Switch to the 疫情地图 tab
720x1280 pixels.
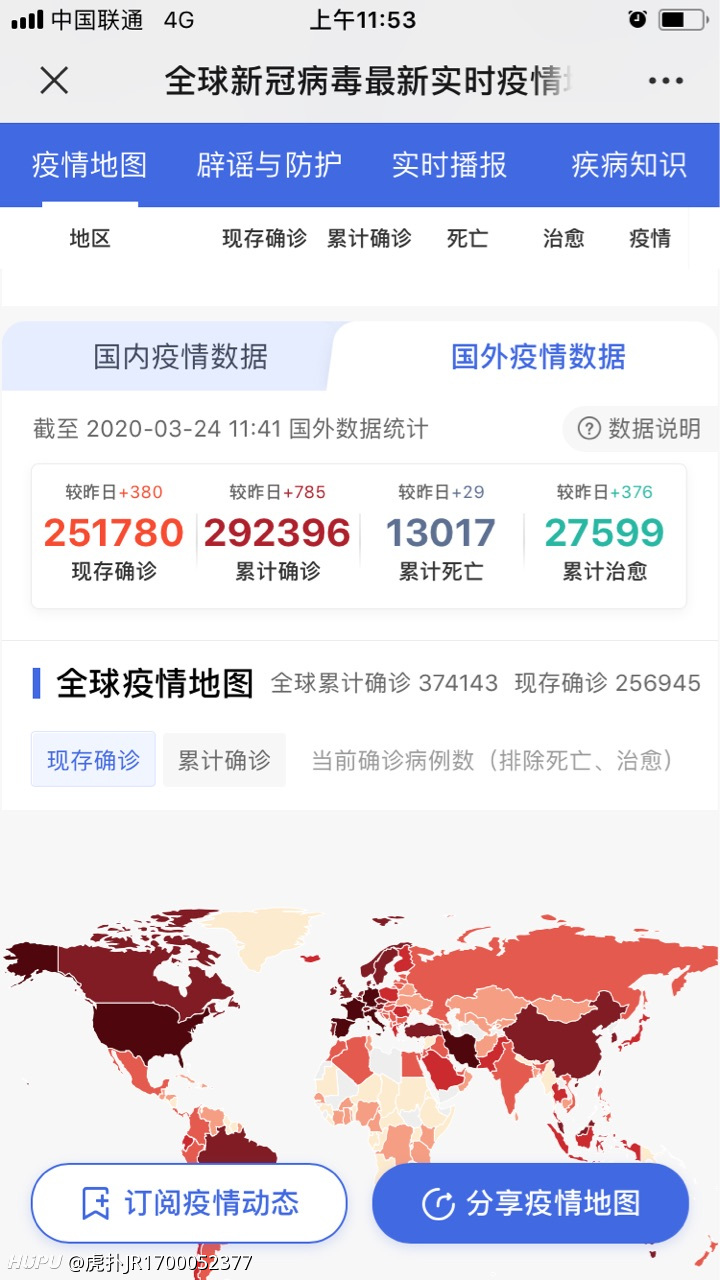click(90, 165)
